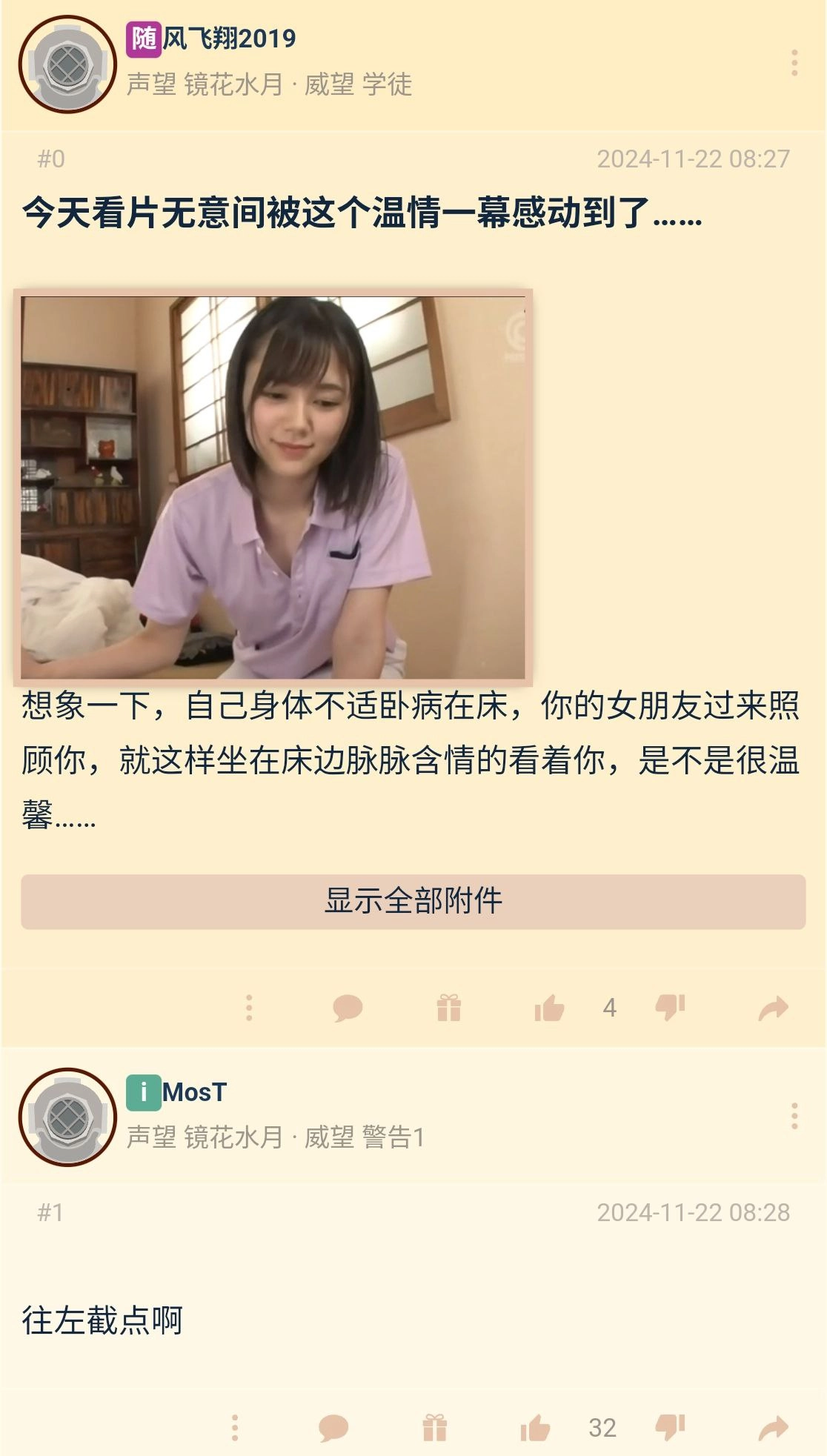
Task: Send a gift to MosT's reply
Action: pos(434,1428)
